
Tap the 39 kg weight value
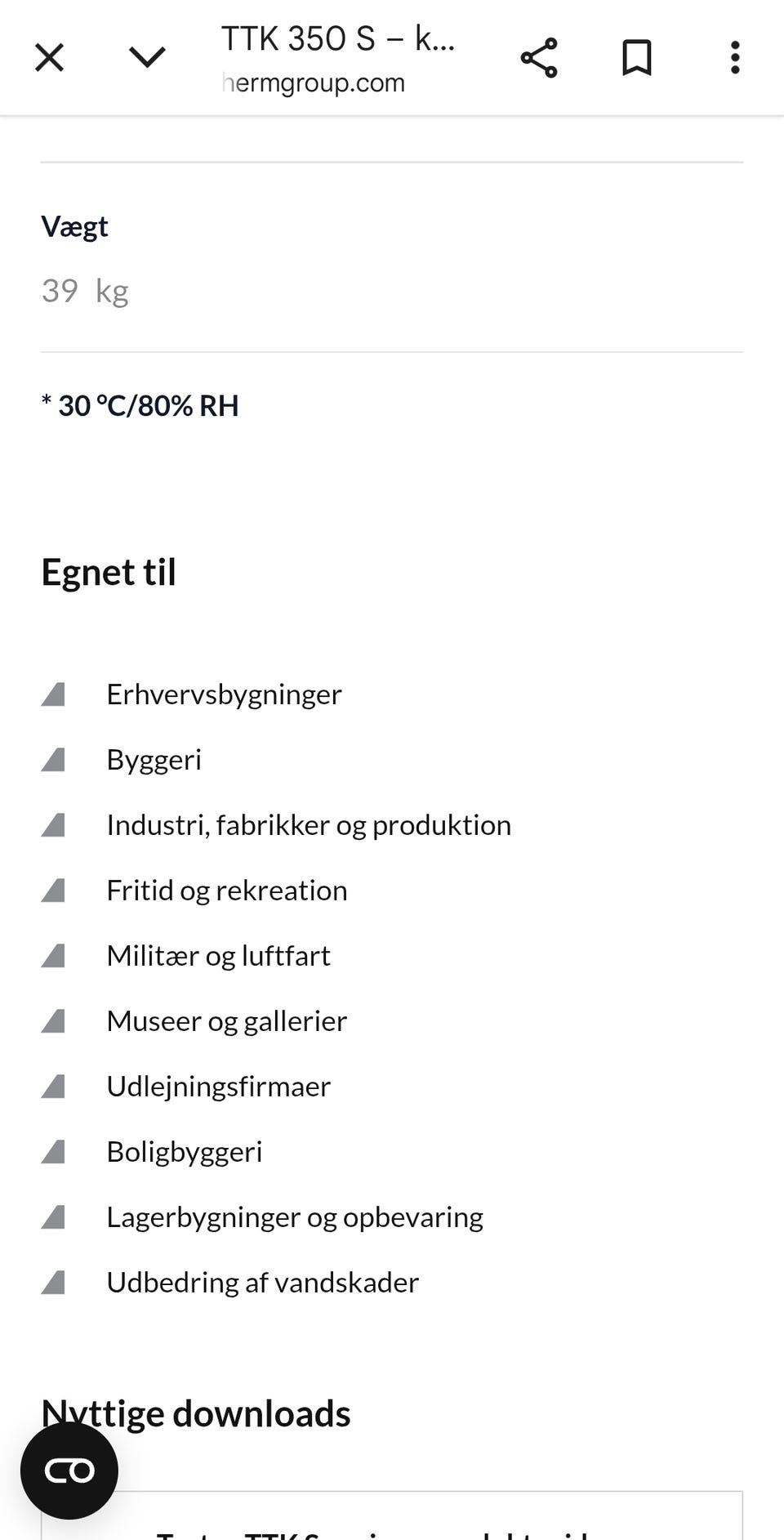click(x=85, y=292)
